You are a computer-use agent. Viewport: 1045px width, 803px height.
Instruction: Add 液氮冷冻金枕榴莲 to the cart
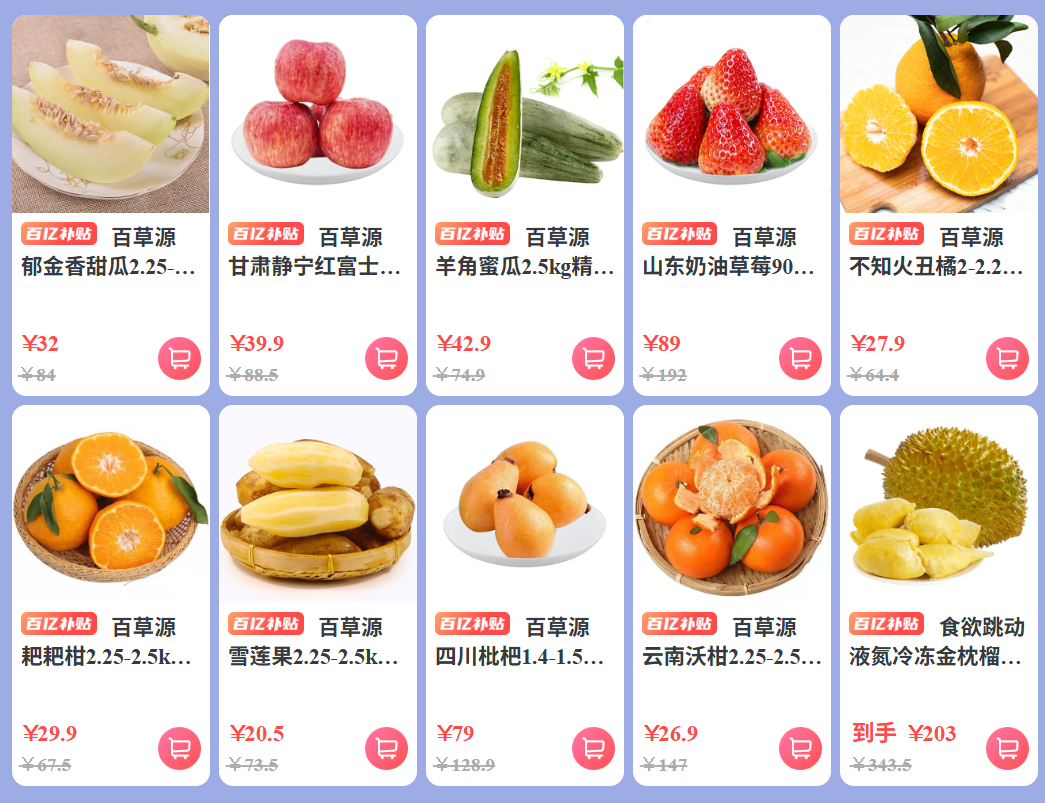click(1007, 748)
